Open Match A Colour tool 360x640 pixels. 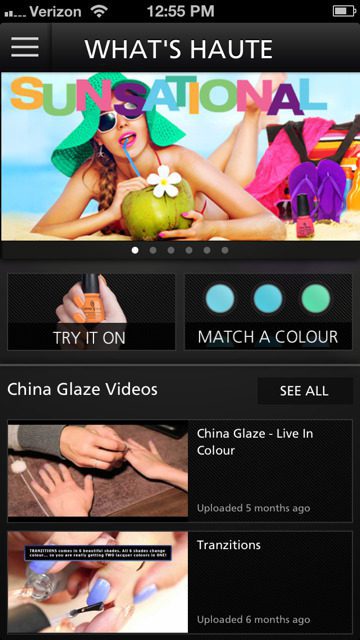tap(268, 311)
